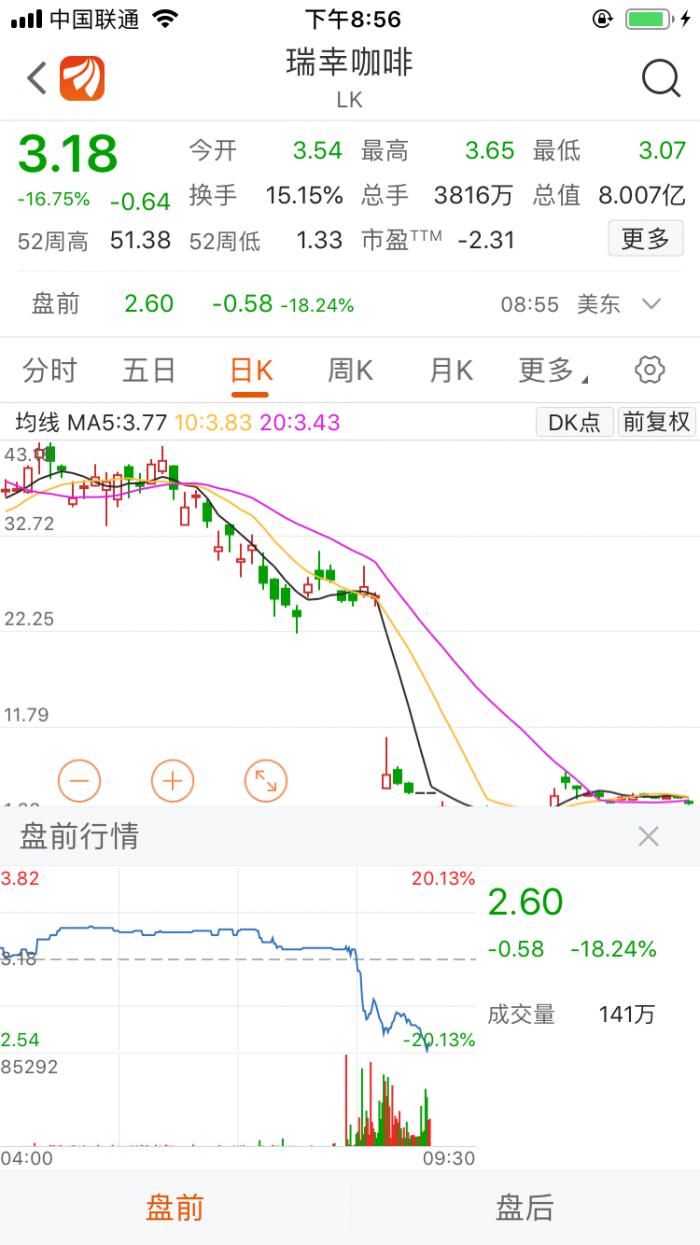Zoom out the K-line chart

click(x=80, y=780)
